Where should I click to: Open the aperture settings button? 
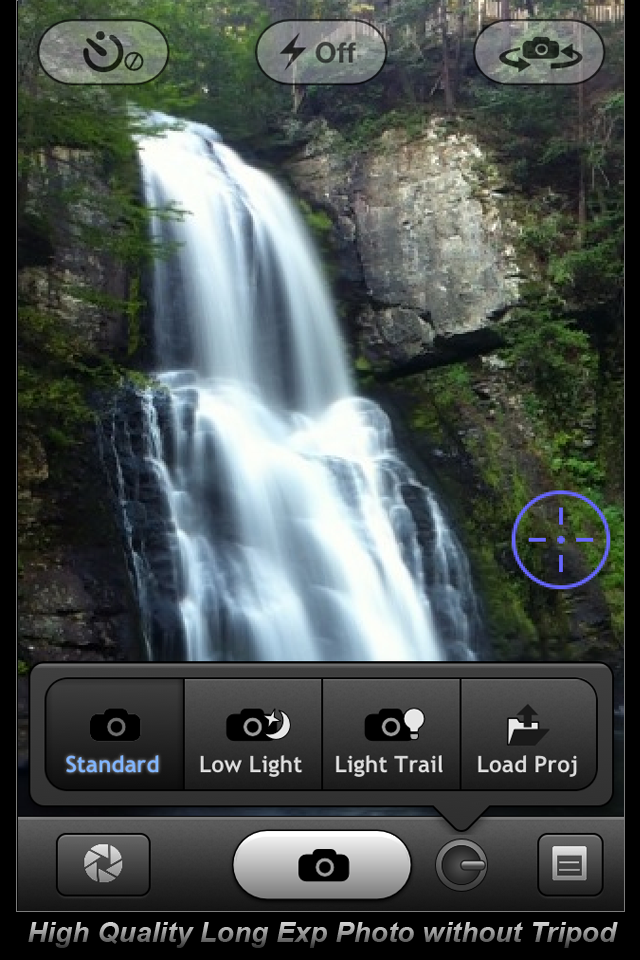click(103, 865)
